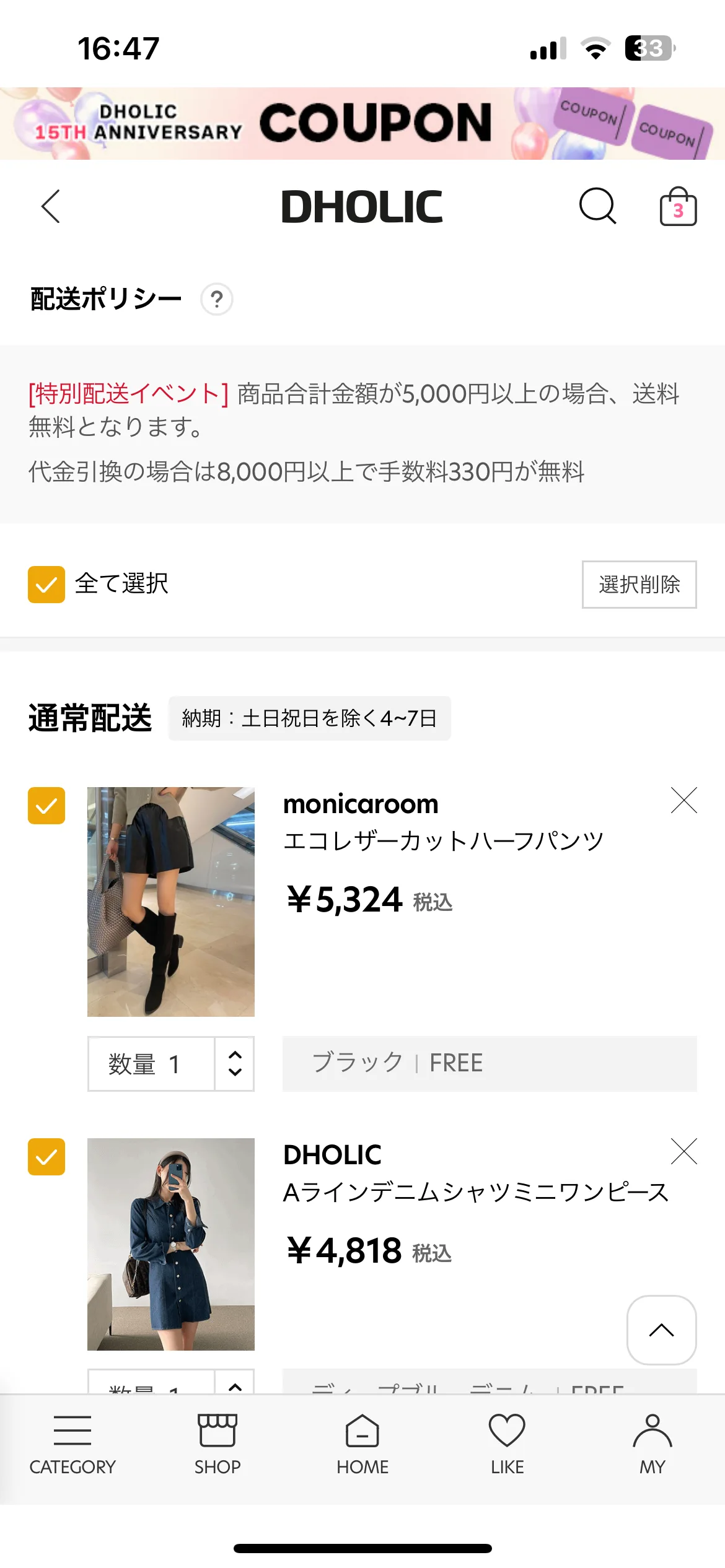Show help for 配送ポリシー
The image size is (725, 1568).
pos(217,300)
